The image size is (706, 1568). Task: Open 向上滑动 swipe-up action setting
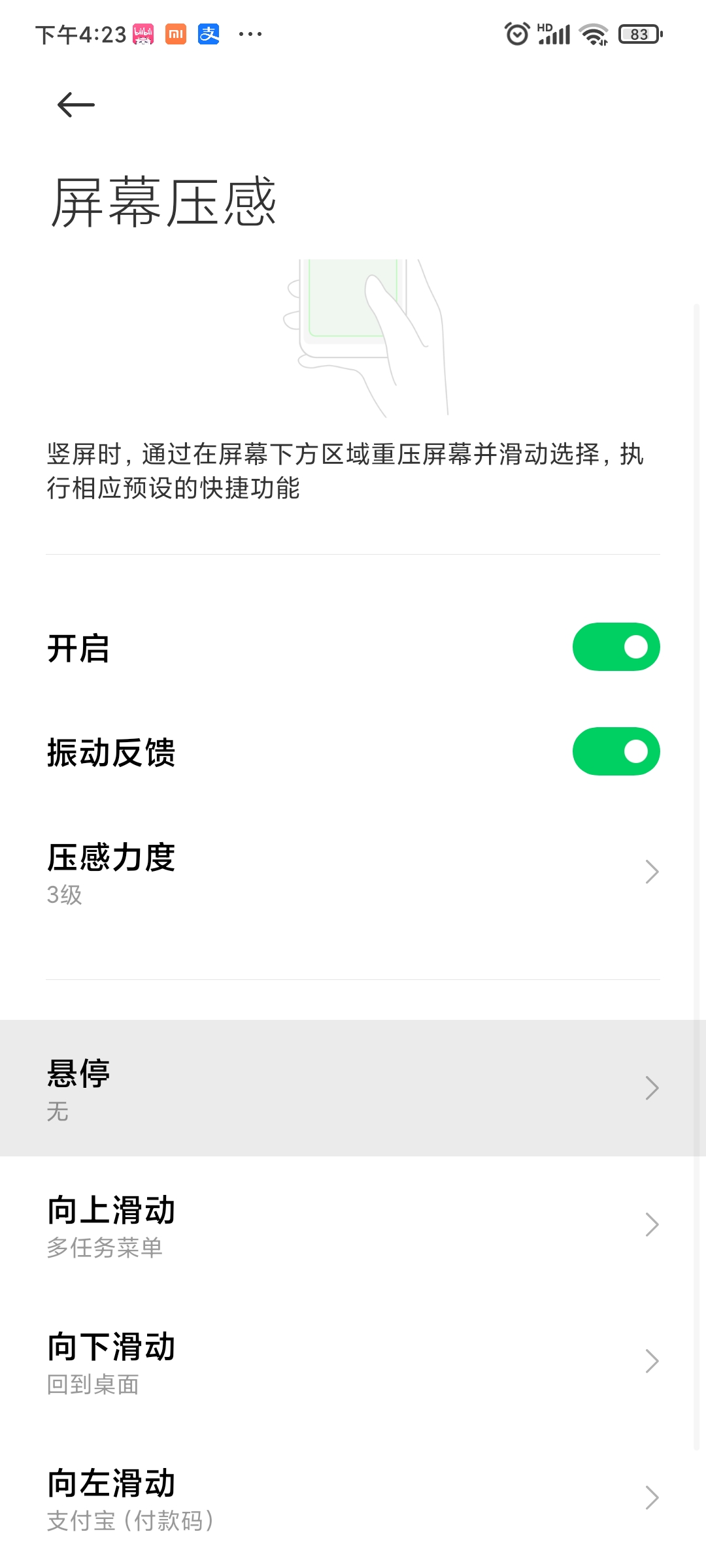point(353,1225)
